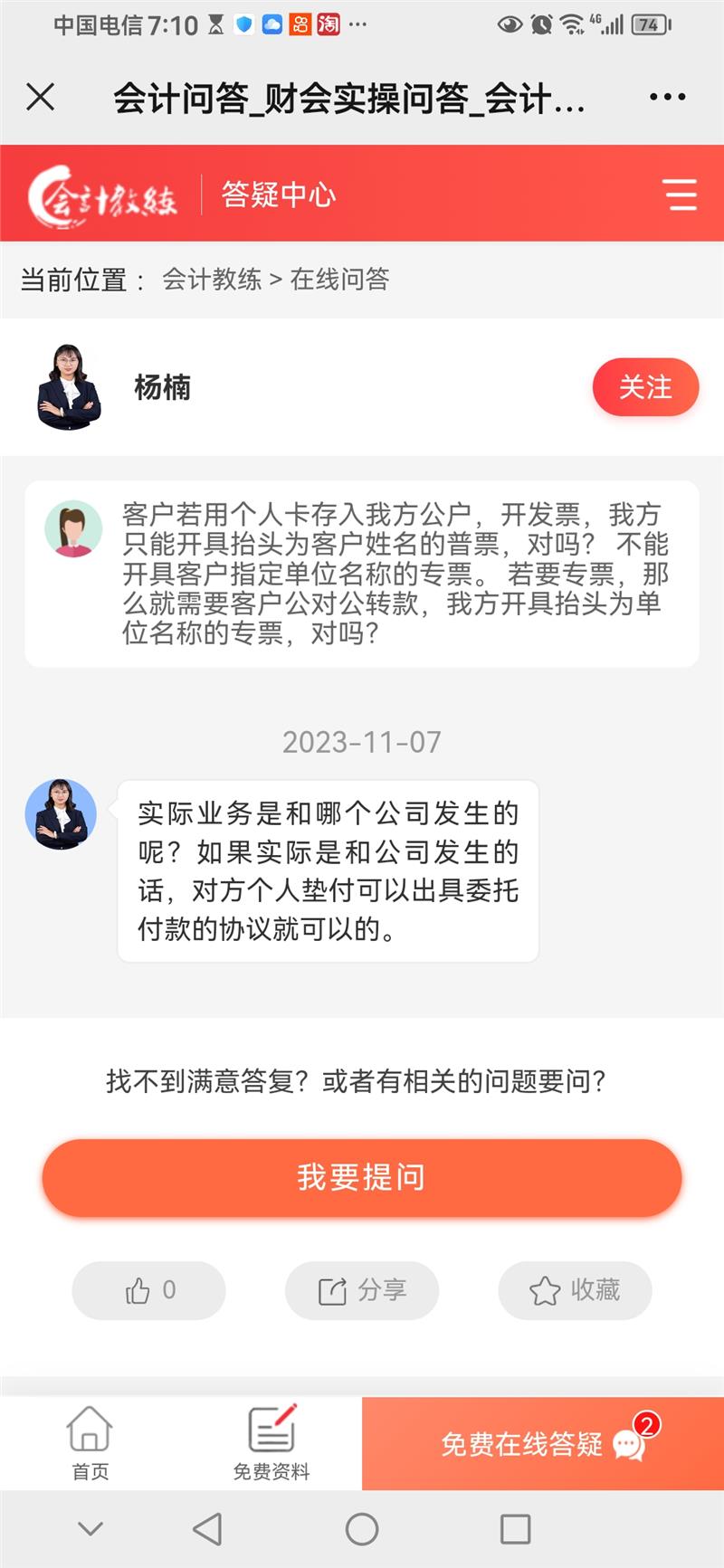Open the 会计教练 breadcrumb link
Screen dimensions: 724x1568
pos(212,280)
